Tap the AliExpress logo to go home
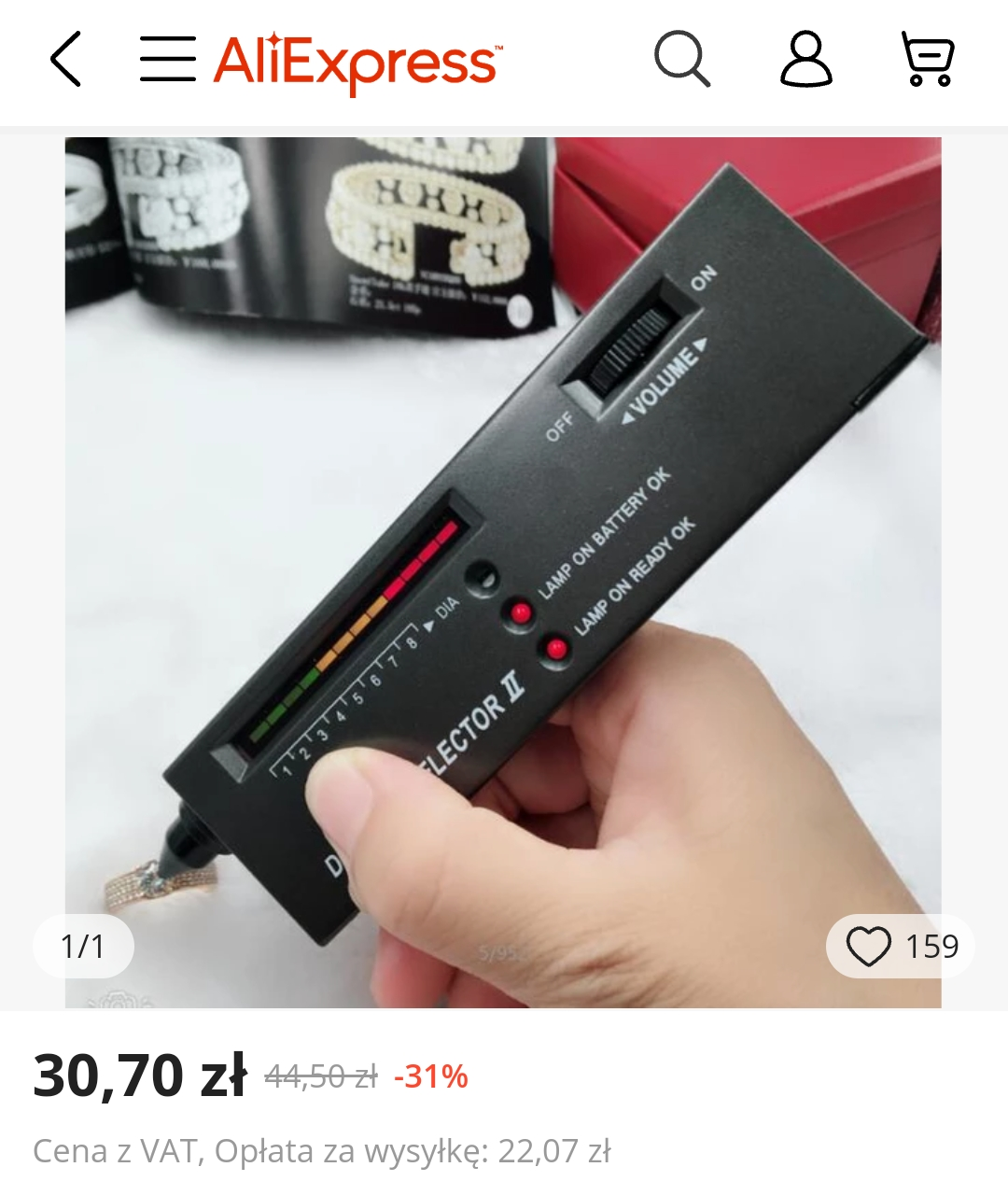This screenshot has height=1181, width=1008. click(358, 61)
